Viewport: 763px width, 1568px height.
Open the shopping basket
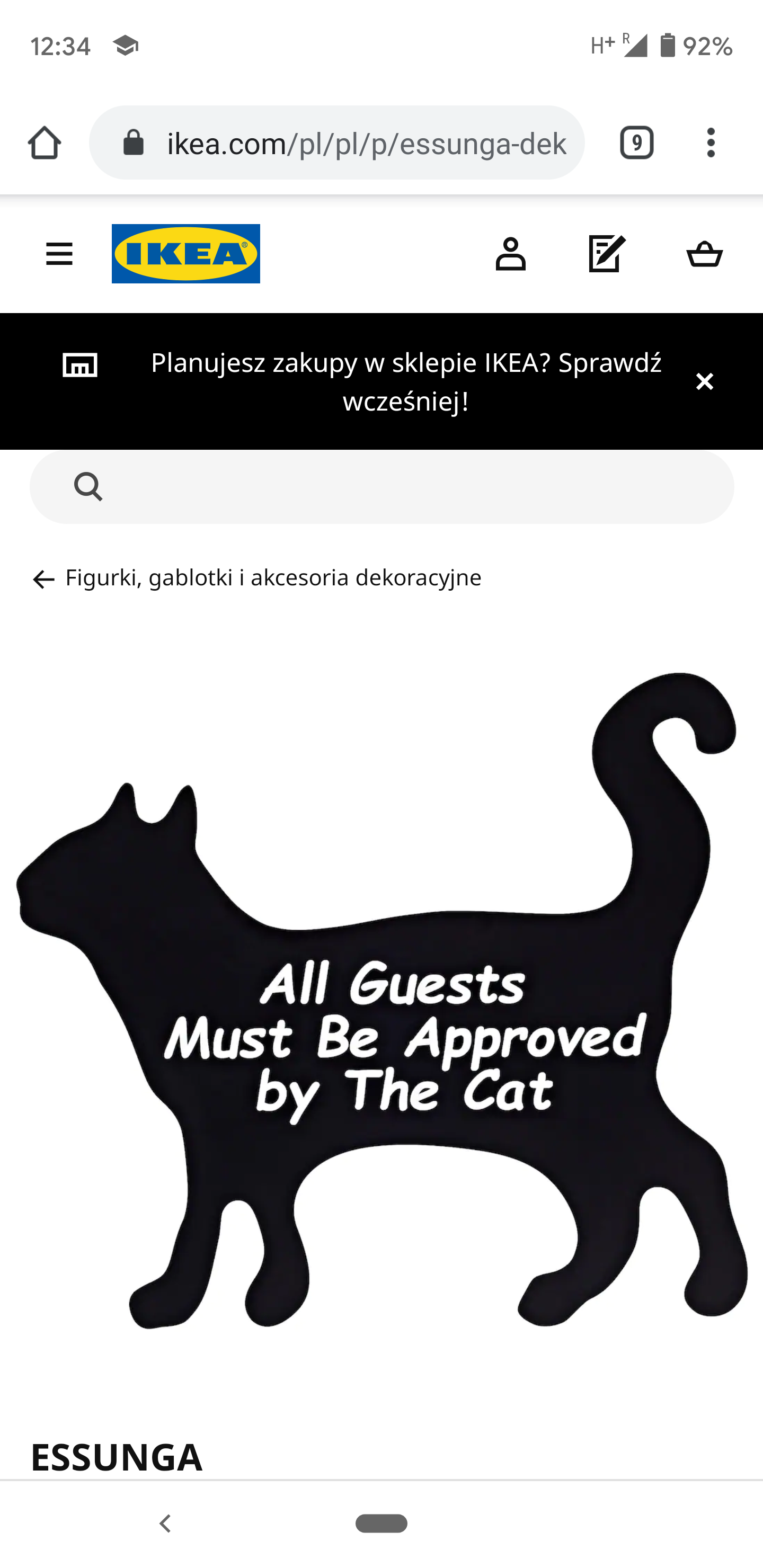tap(705, 254)
